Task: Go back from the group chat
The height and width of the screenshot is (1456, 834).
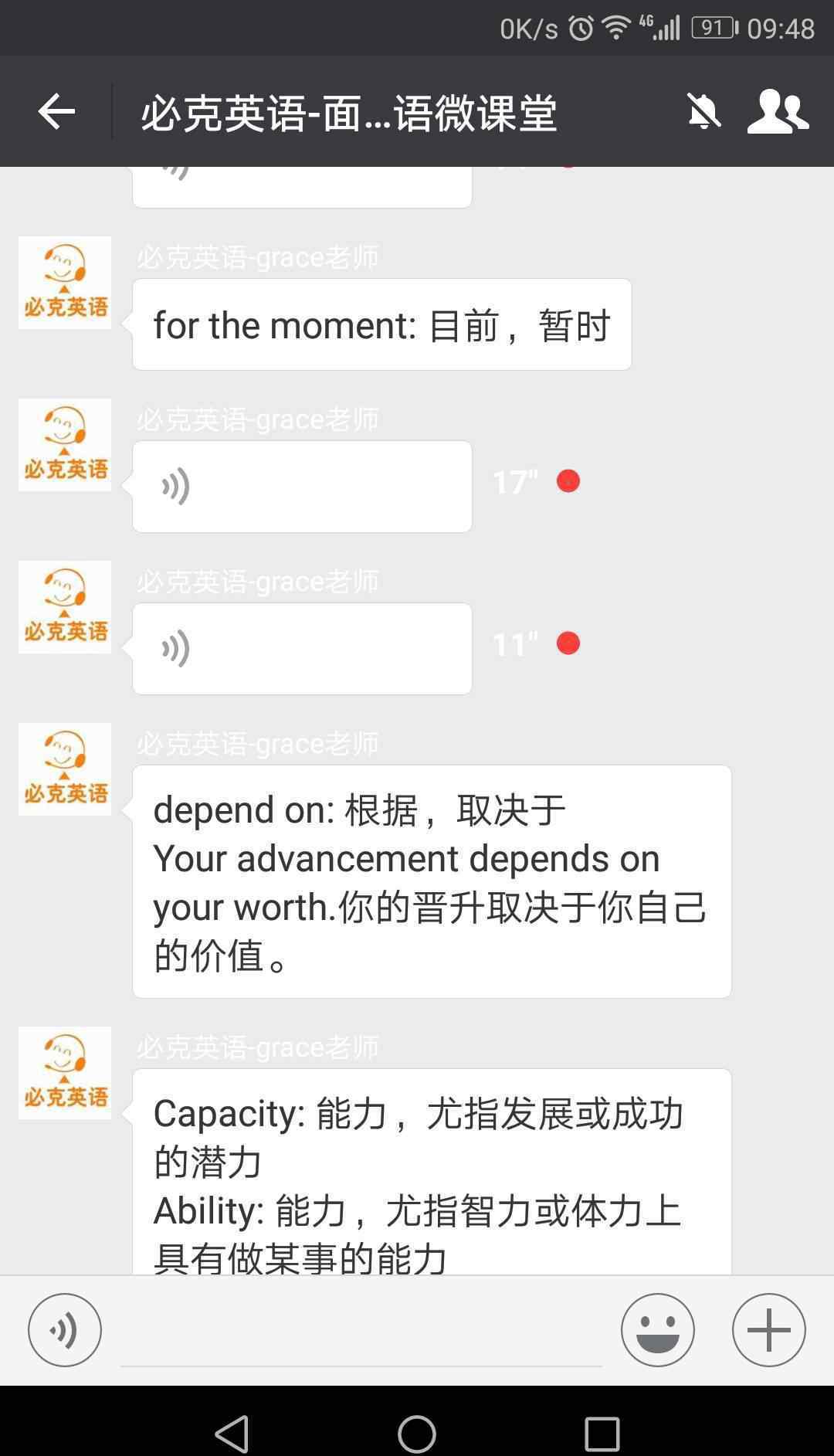Action: coord(56,112)
